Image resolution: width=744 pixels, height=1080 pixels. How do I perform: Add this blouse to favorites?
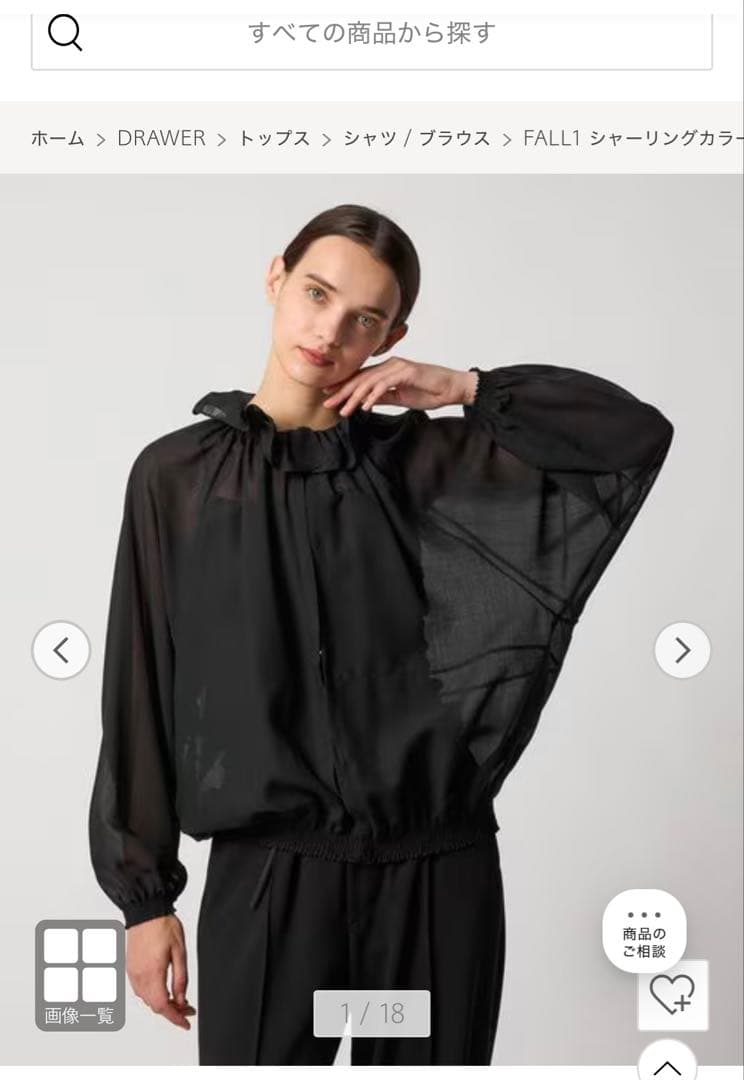pos(672,995)
